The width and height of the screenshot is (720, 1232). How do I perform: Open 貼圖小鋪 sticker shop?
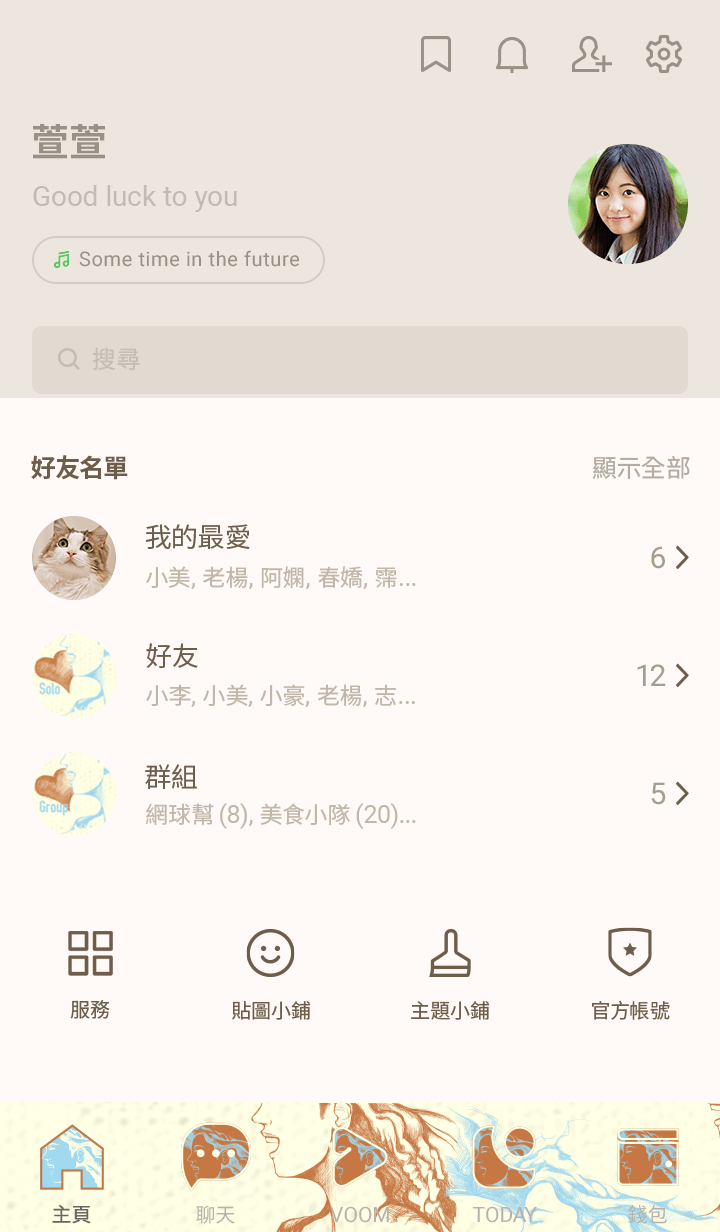270,975
